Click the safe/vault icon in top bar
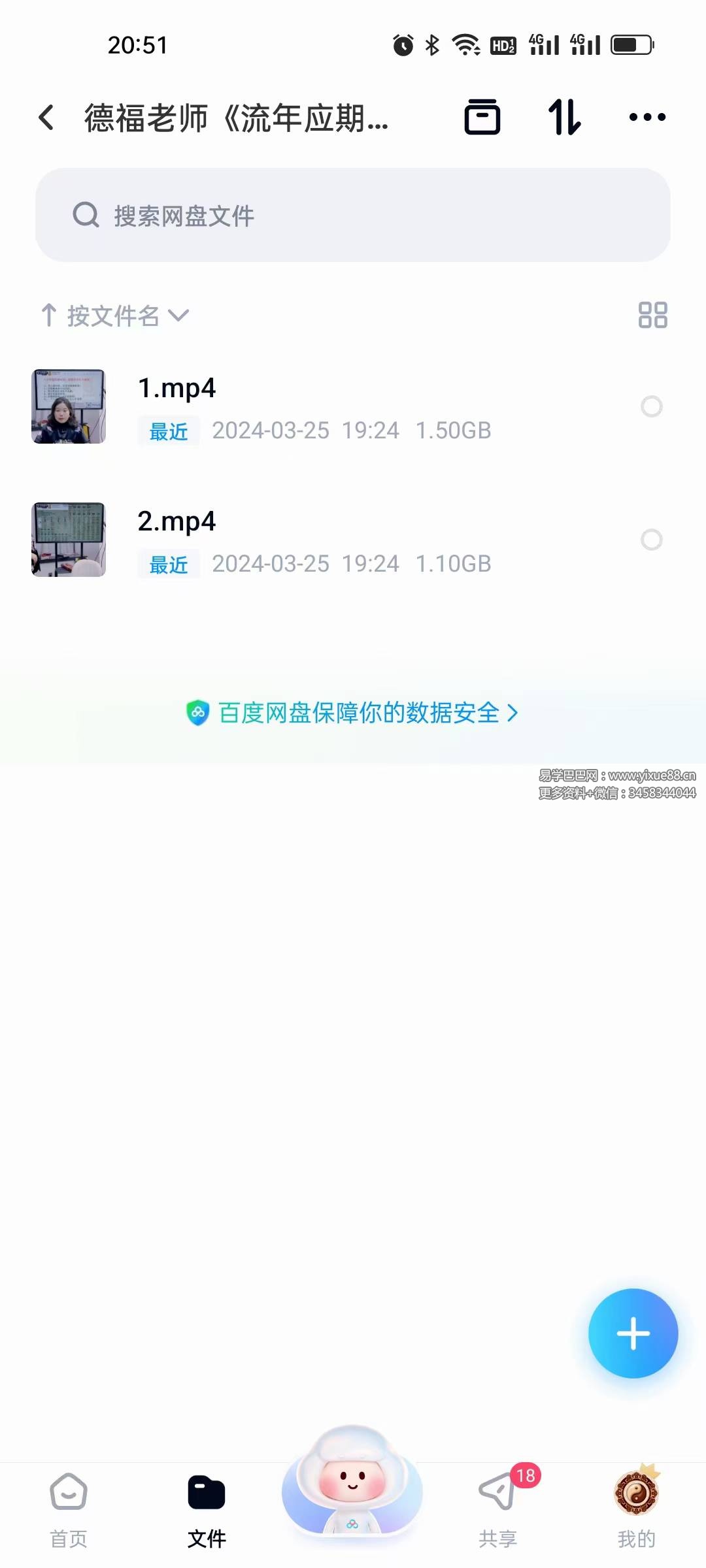Viewport: 706px width, 1568px height. 482,116
